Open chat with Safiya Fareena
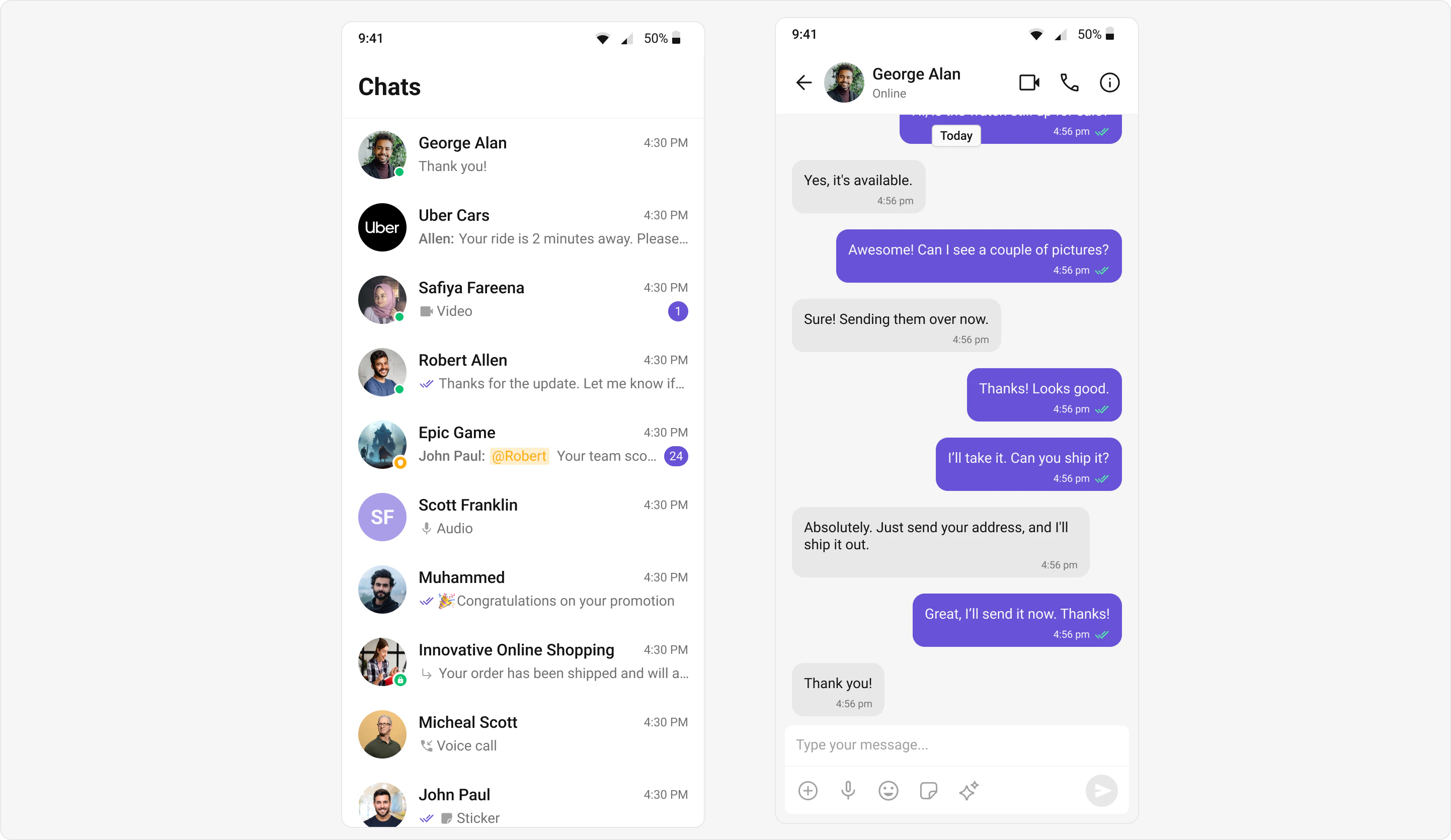1451x840 pixels. (x=523, y=299)
